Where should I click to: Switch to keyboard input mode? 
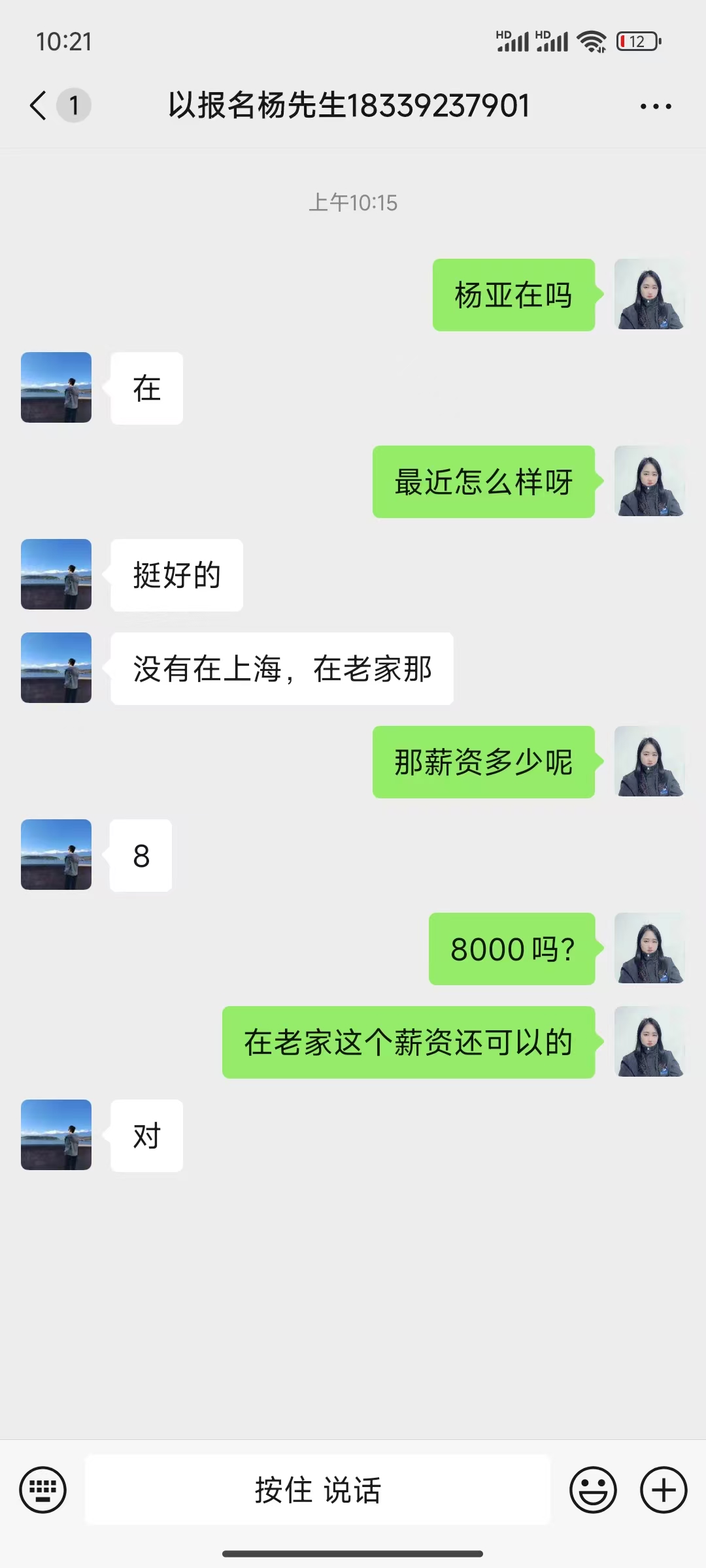(43, 1490)
